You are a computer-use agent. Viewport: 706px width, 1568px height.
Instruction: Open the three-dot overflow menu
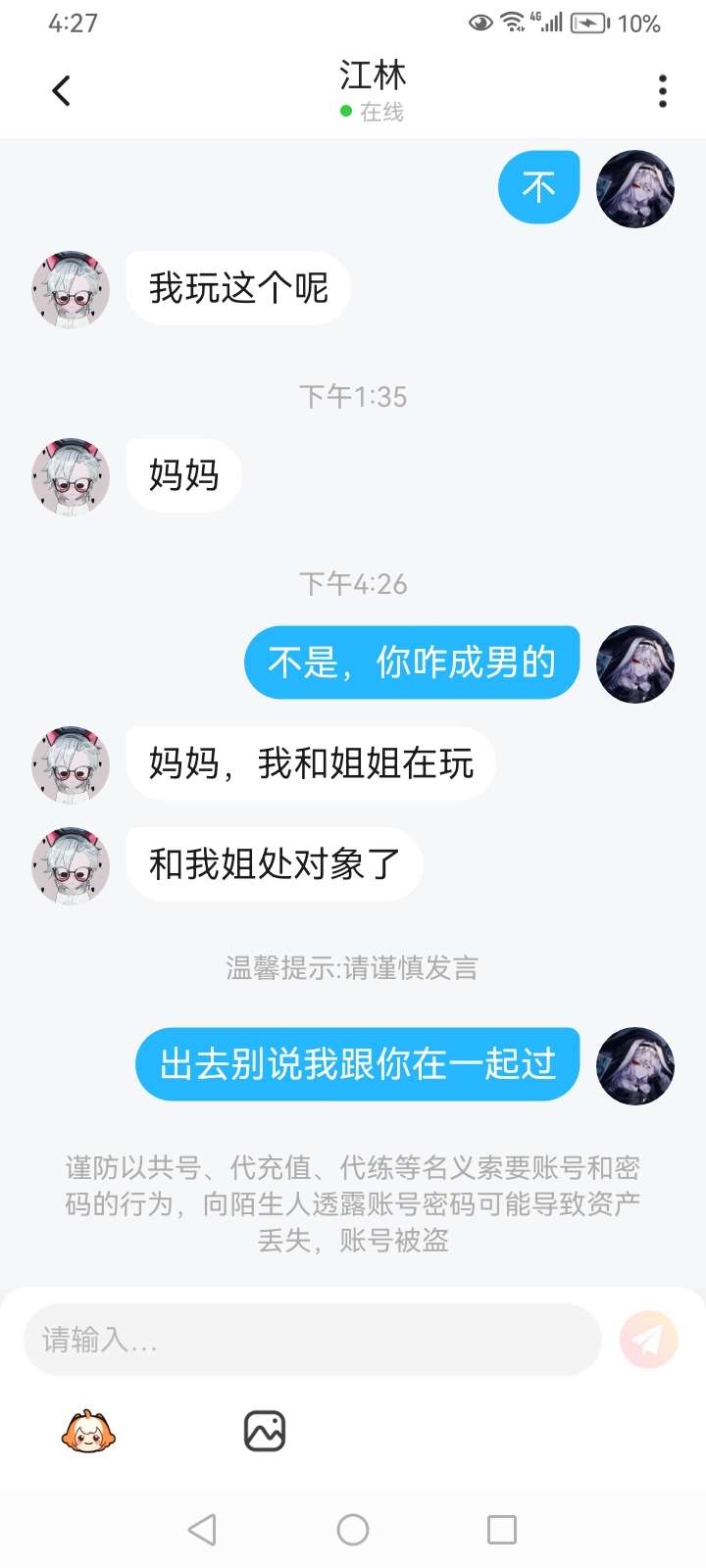[x=663, y=91]
